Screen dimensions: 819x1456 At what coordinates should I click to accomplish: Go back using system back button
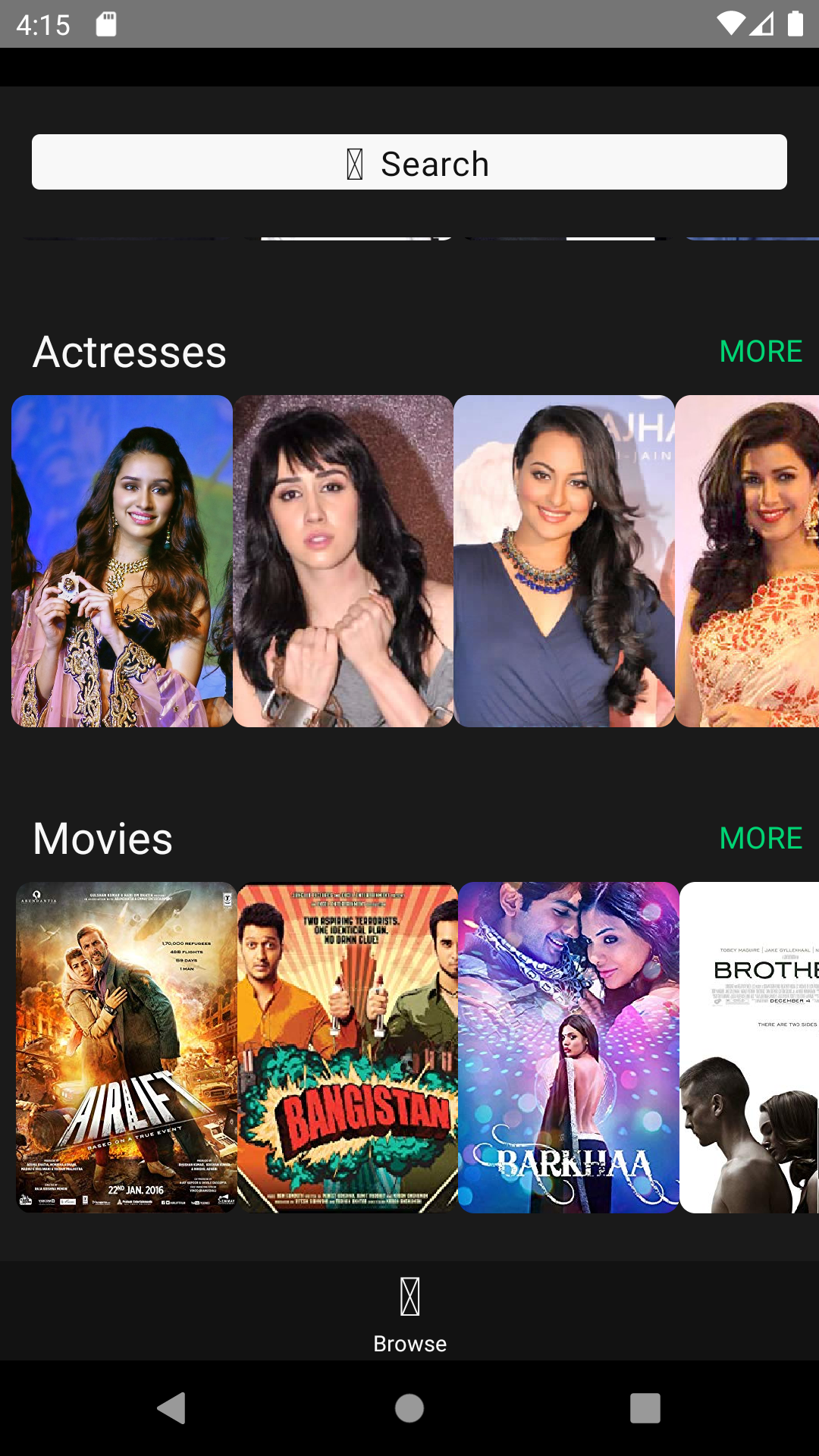tap(172, 1408)
